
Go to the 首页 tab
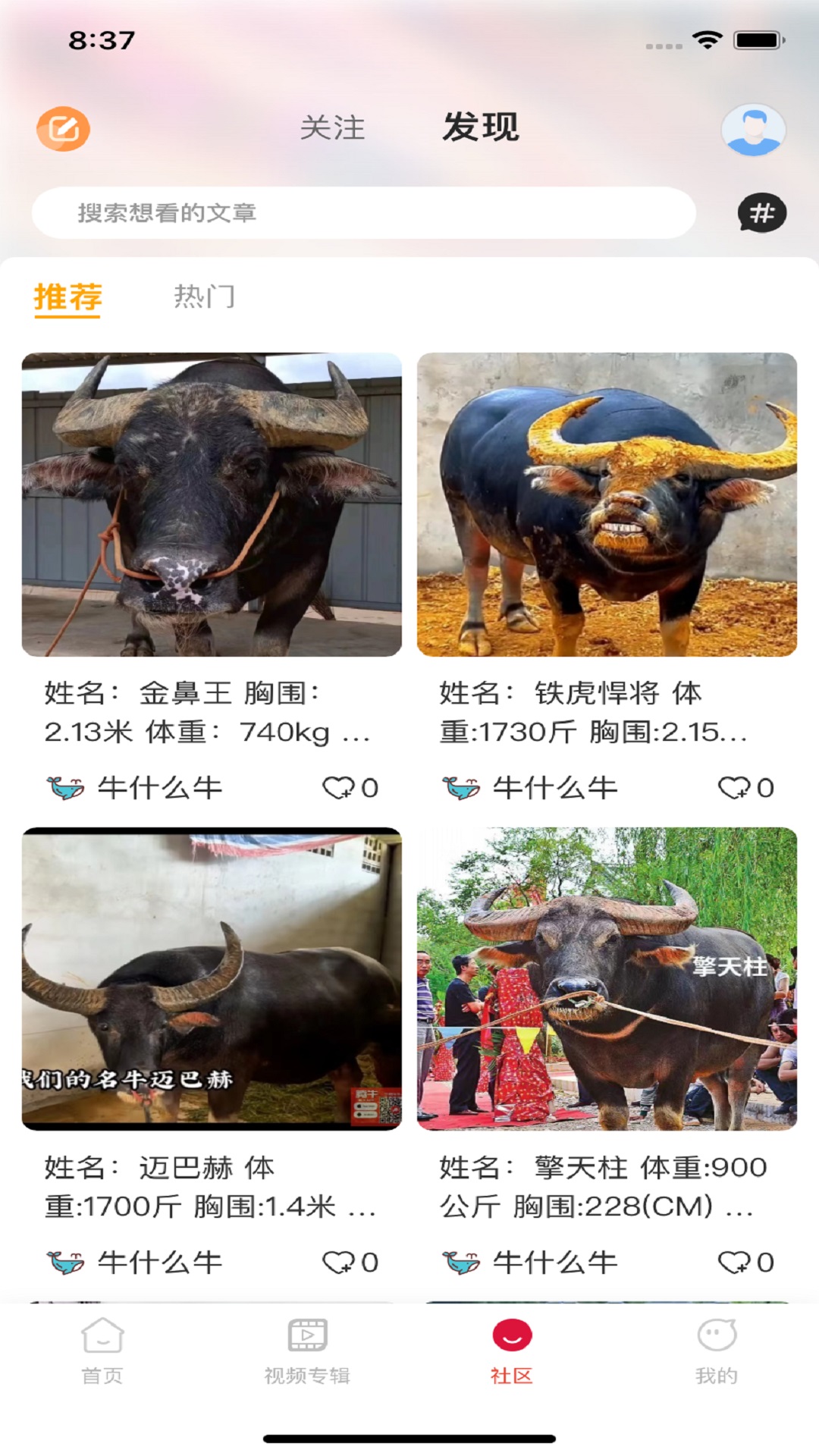click(x=102, y=1351)
